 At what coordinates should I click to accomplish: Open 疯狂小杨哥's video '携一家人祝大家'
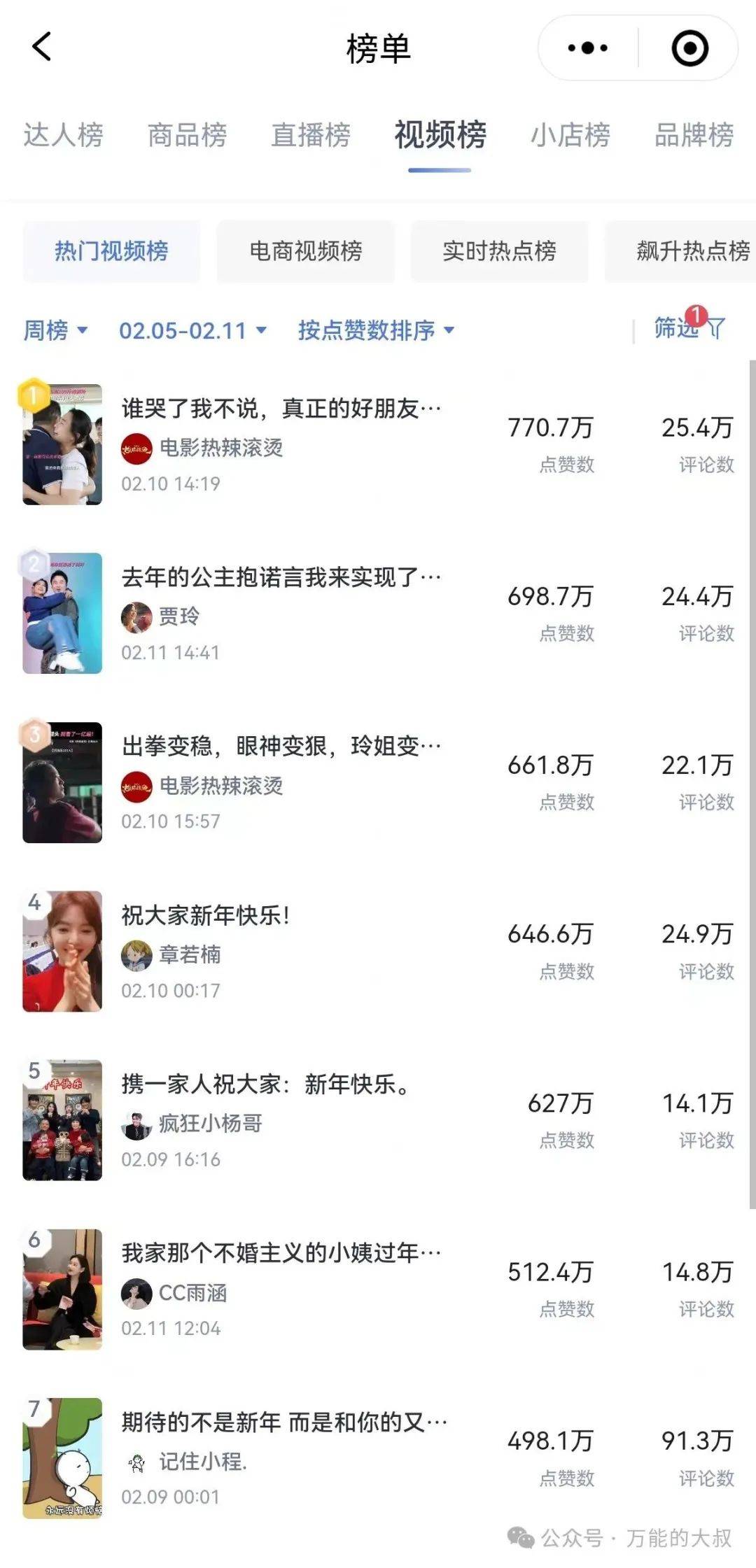[x=266, y=1085]
